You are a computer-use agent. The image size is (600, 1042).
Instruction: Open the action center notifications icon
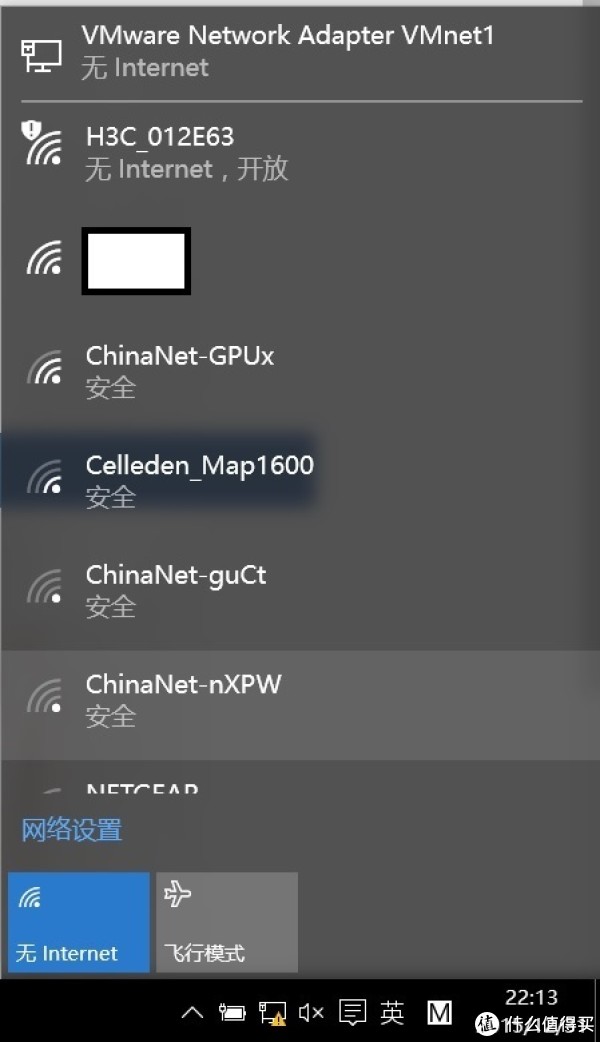click(x=352, y=1013)
